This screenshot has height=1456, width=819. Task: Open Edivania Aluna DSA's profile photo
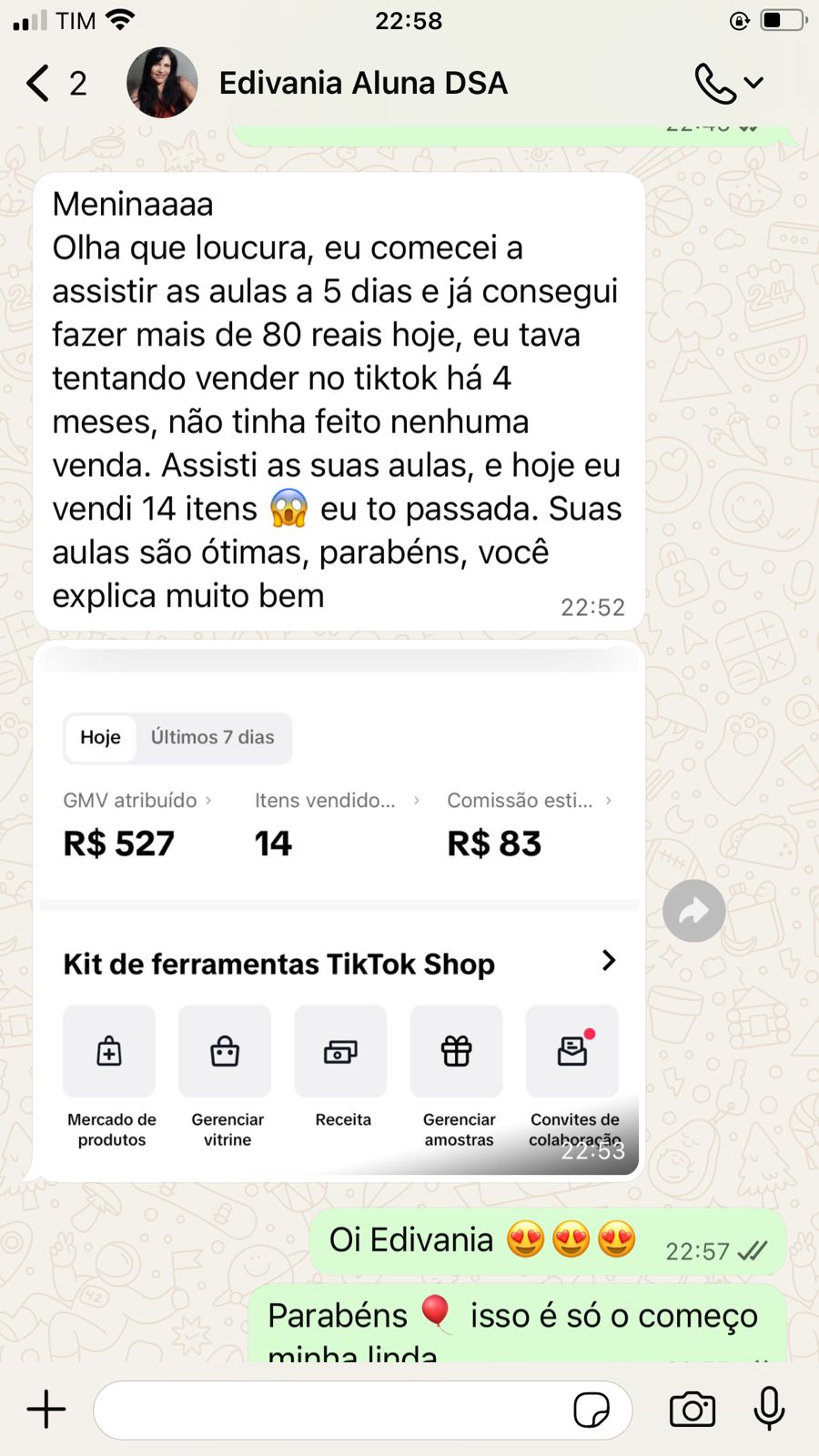click(x=162, y=83)
